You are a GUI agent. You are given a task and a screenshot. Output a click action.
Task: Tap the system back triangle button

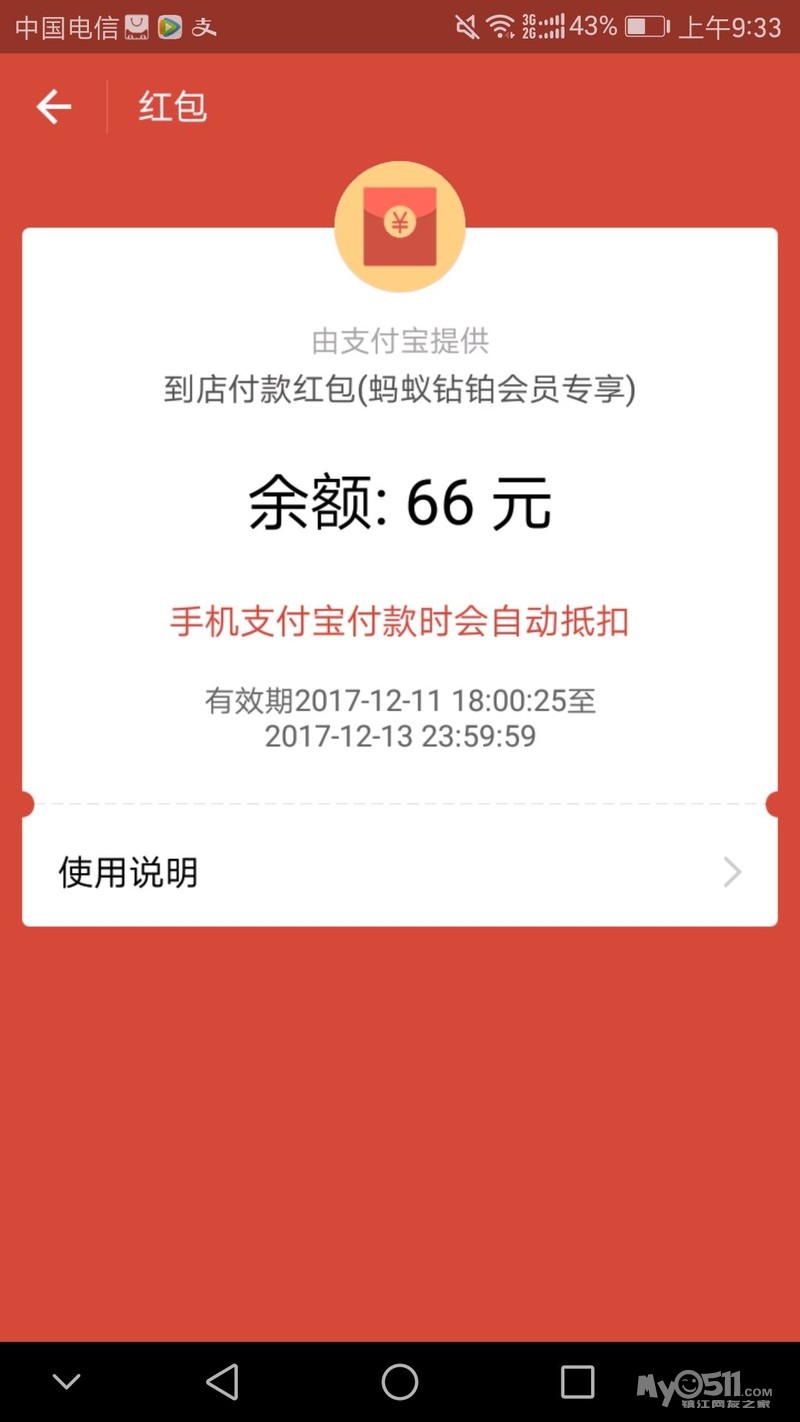coord(222,1382)
